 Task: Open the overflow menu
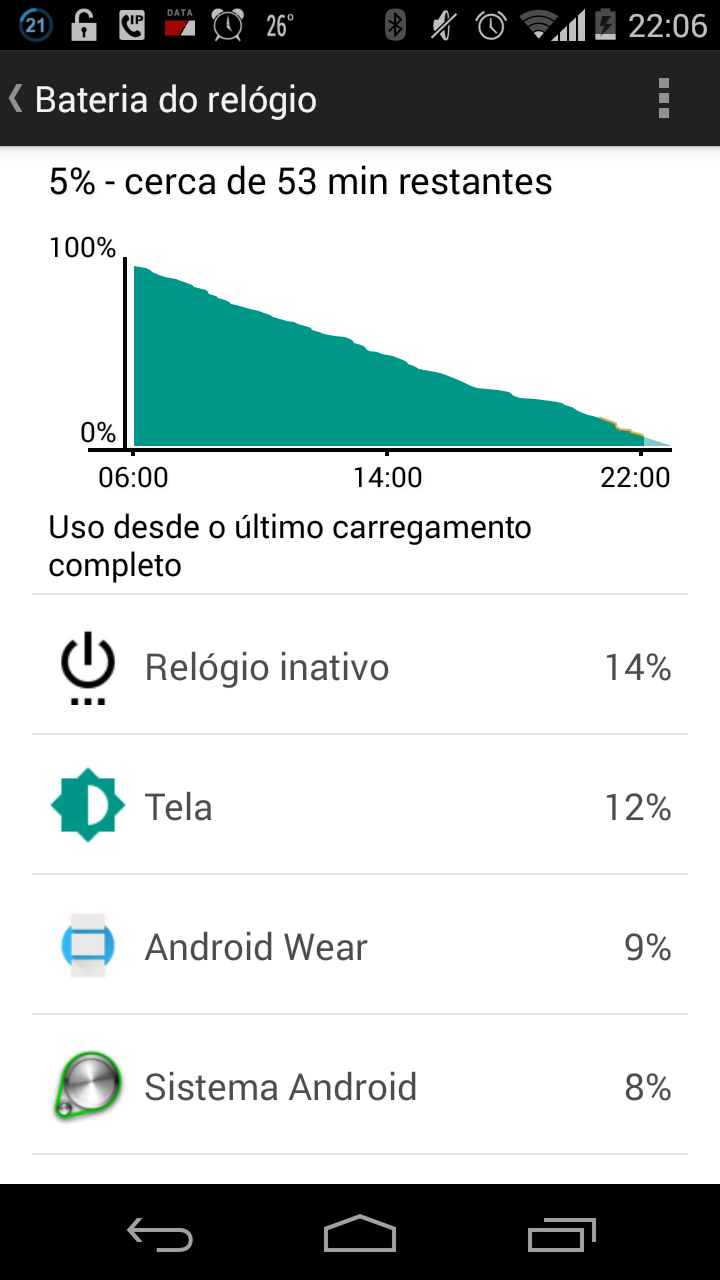click(x=663, y=99)
